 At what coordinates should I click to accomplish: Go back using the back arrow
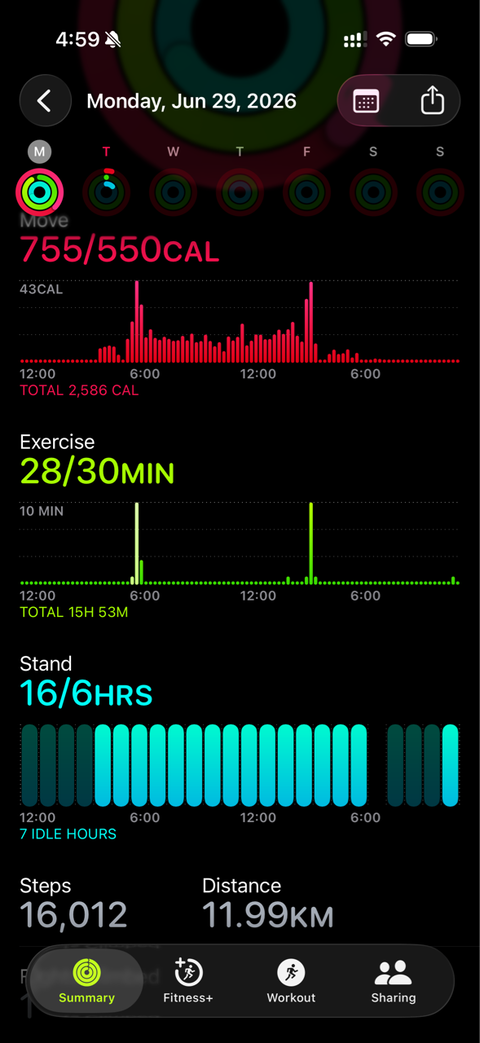pos(45,101)
